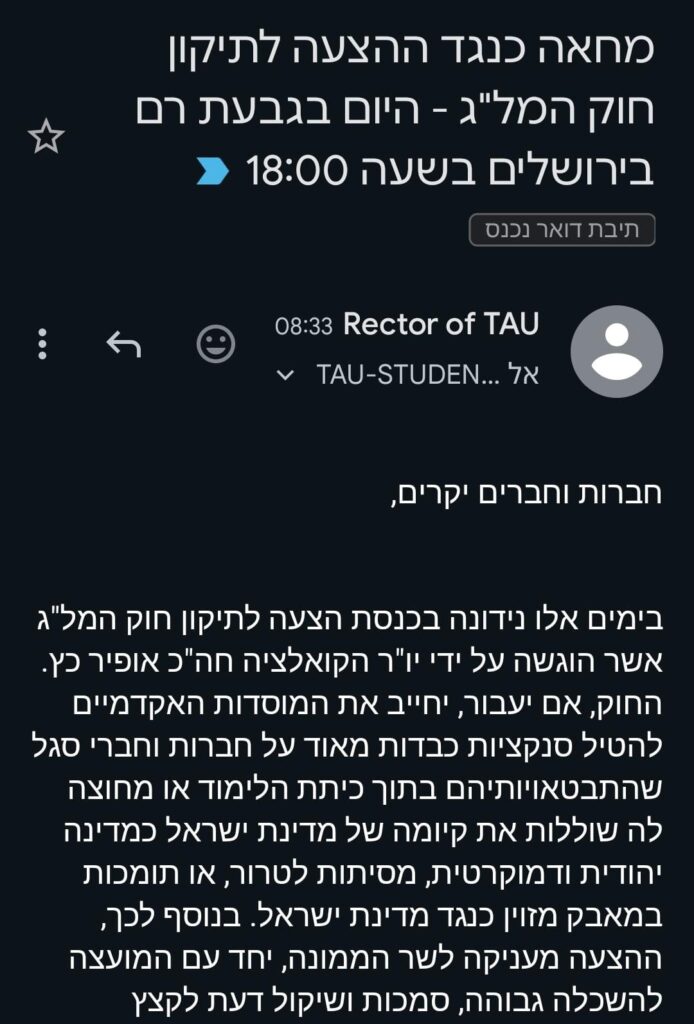This screenshot has width=694, height=1024.
Task: Expand recipient details for TAU-STUDEN
Action: 286,376
